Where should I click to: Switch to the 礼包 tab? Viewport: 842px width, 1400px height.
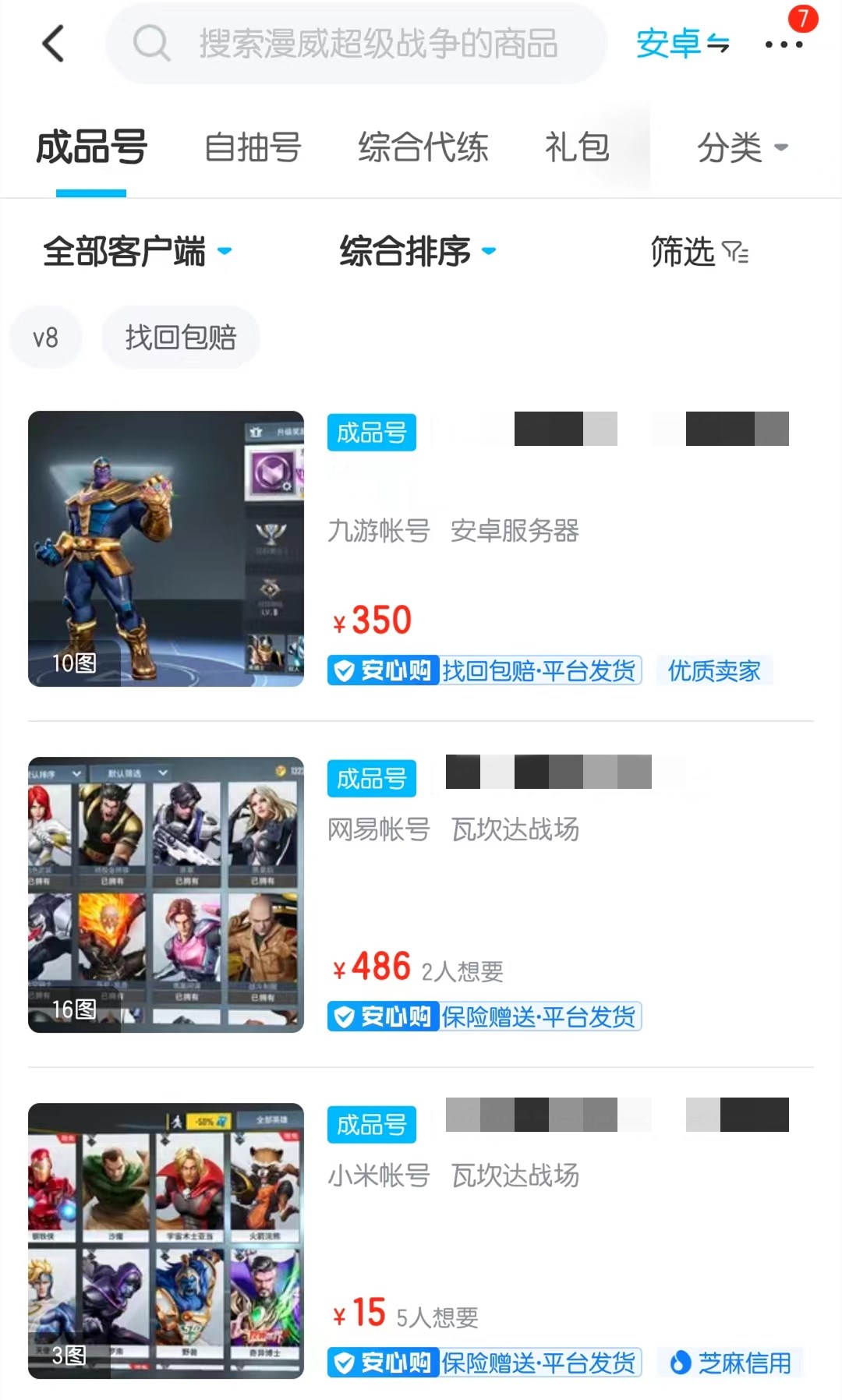click(x=577, y=147)
